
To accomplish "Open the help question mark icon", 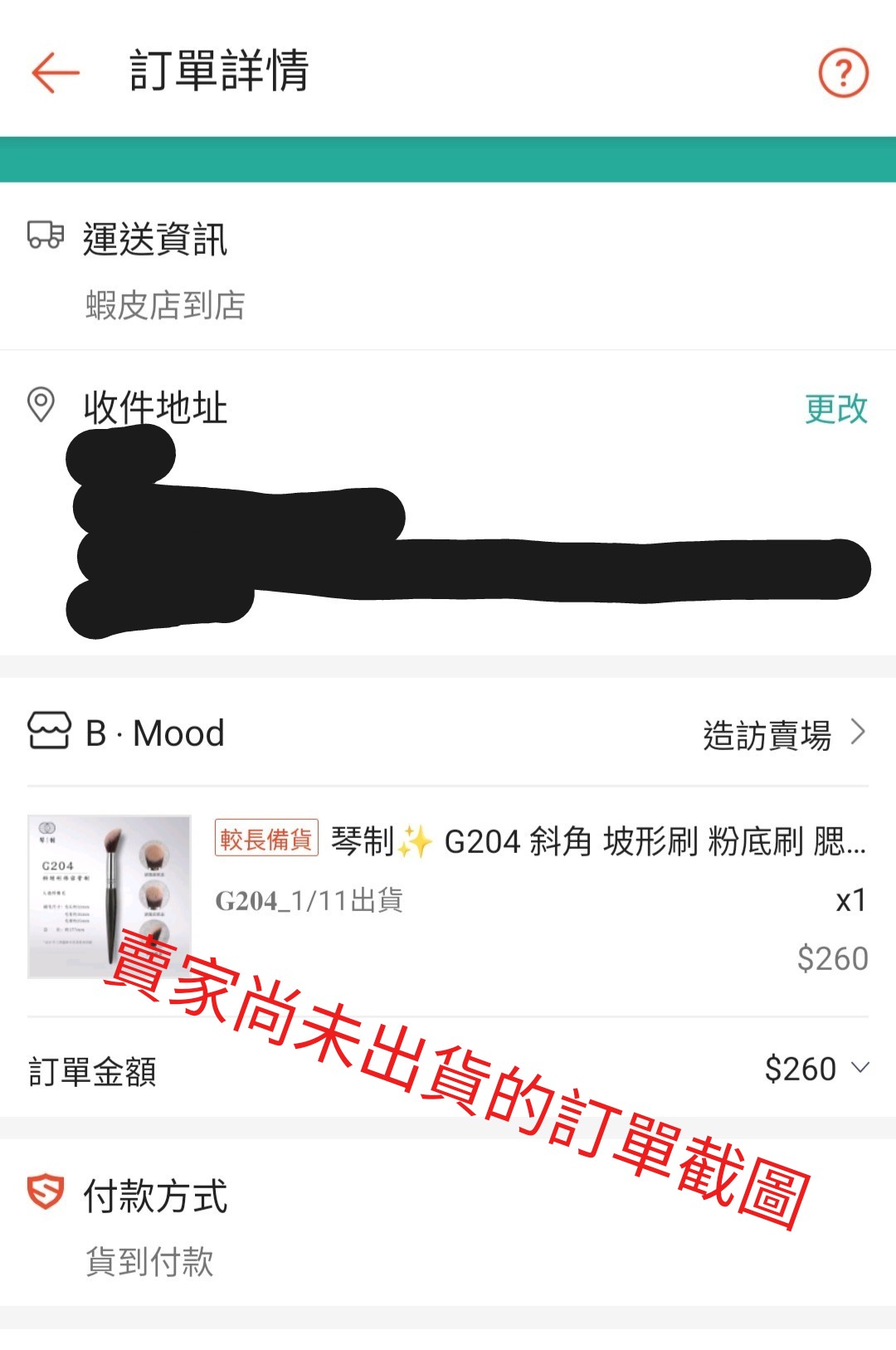I will [843, 73].
